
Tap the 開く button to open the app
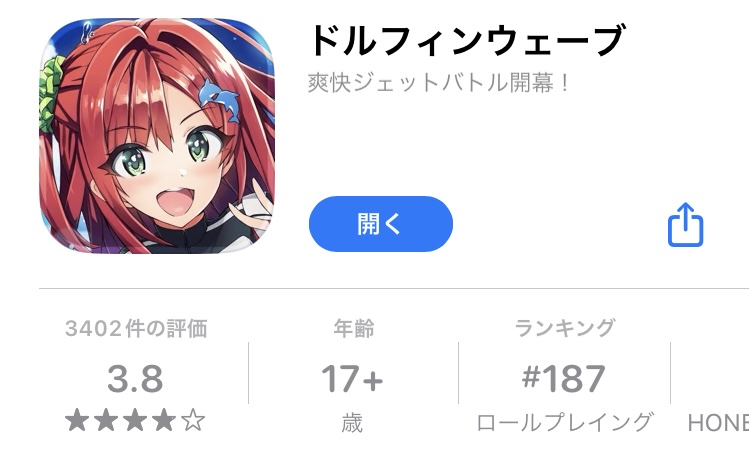click(380, 224)
